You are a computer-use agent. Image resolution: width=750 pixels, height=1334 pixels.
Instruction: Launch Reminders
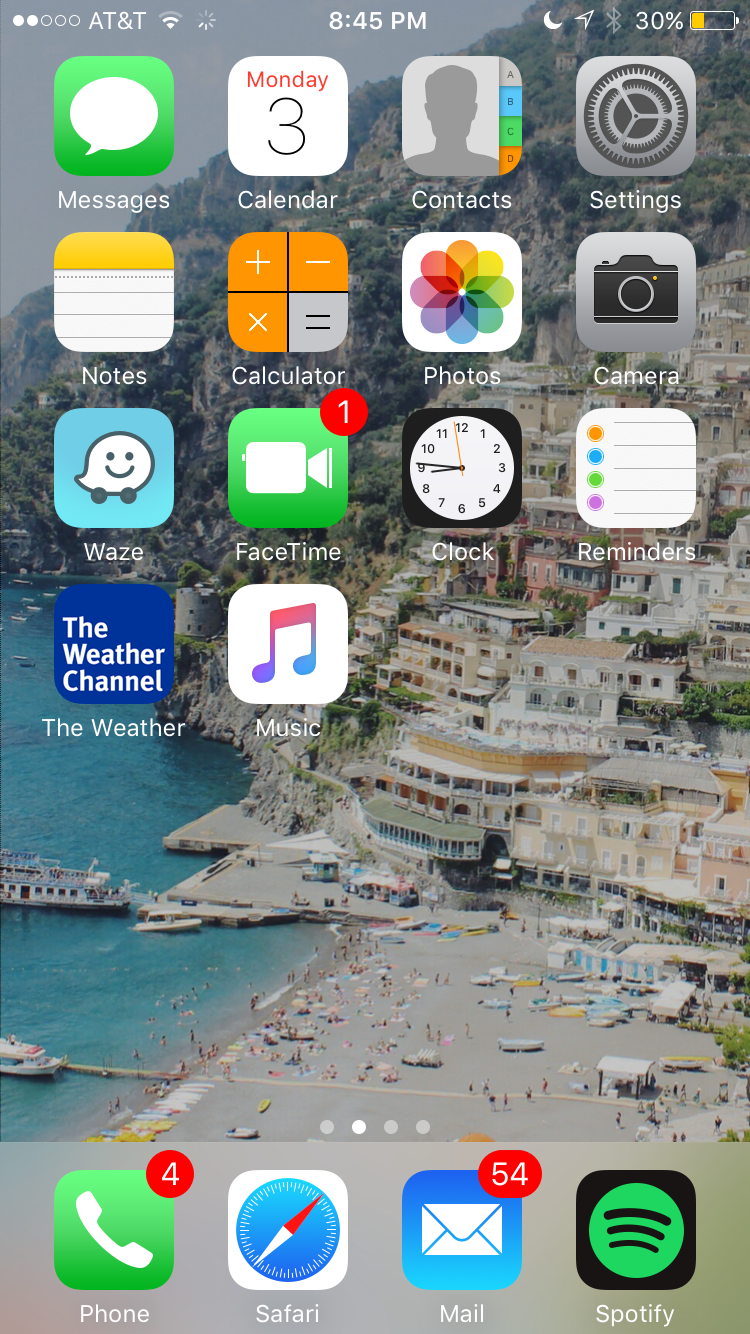coord(636,468)
